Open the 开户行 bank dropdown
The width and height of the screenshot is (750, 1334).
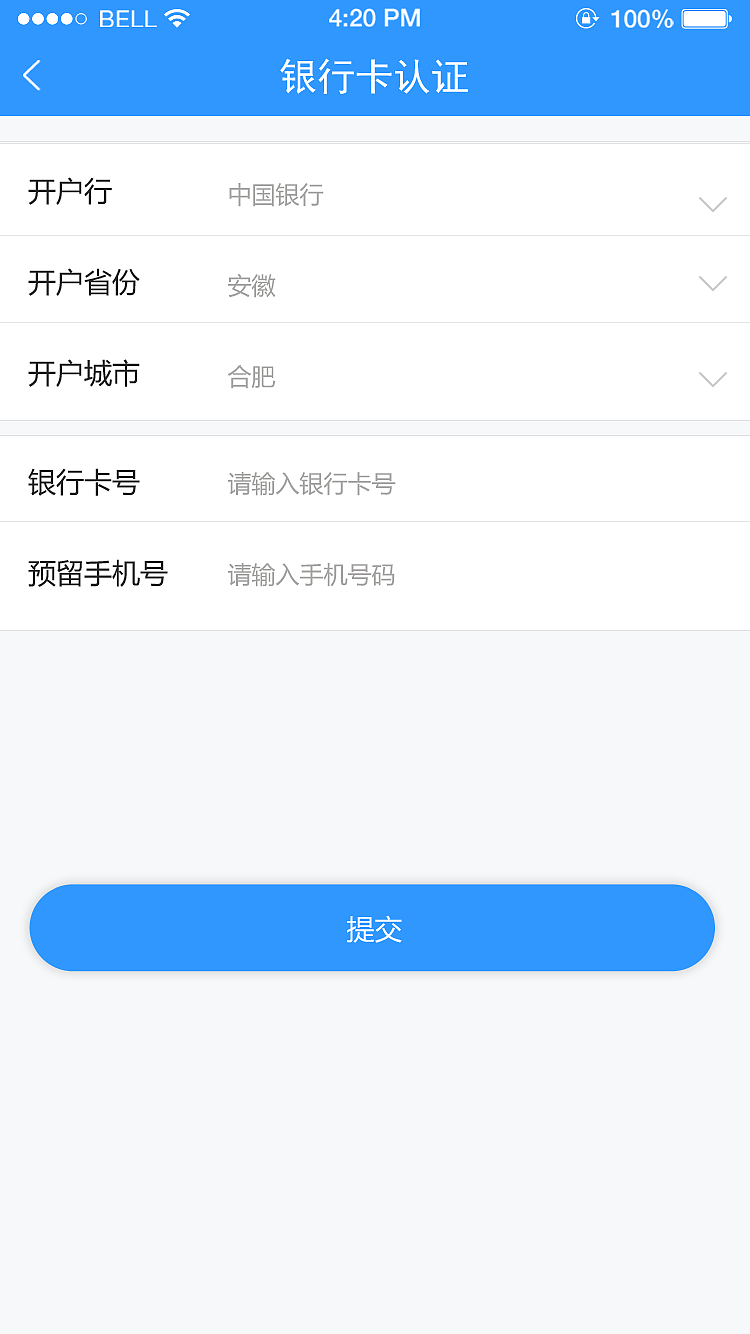[375, 194]
